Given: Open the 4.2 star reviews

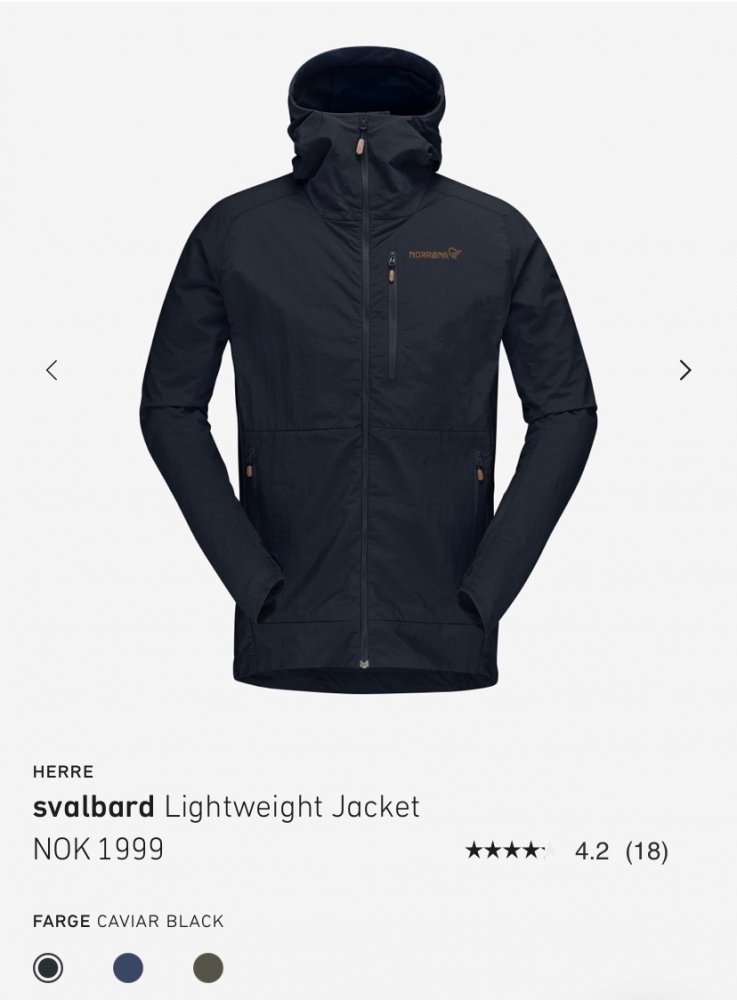Looking at the screenshot, I should (566, 852).
